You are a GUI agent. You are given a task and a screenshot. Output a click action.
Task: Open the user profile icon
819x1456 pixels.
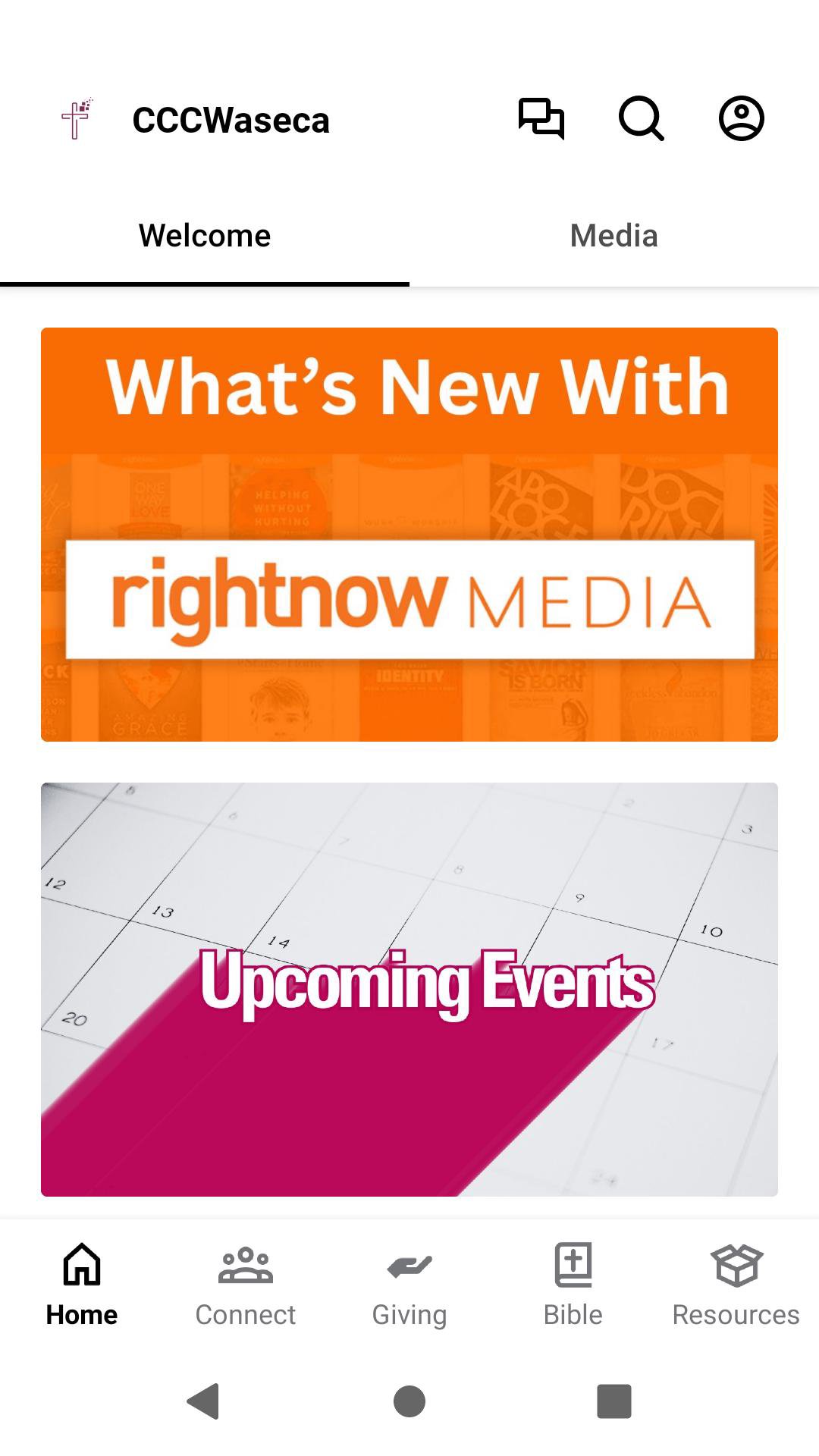[x=741, y=119]
